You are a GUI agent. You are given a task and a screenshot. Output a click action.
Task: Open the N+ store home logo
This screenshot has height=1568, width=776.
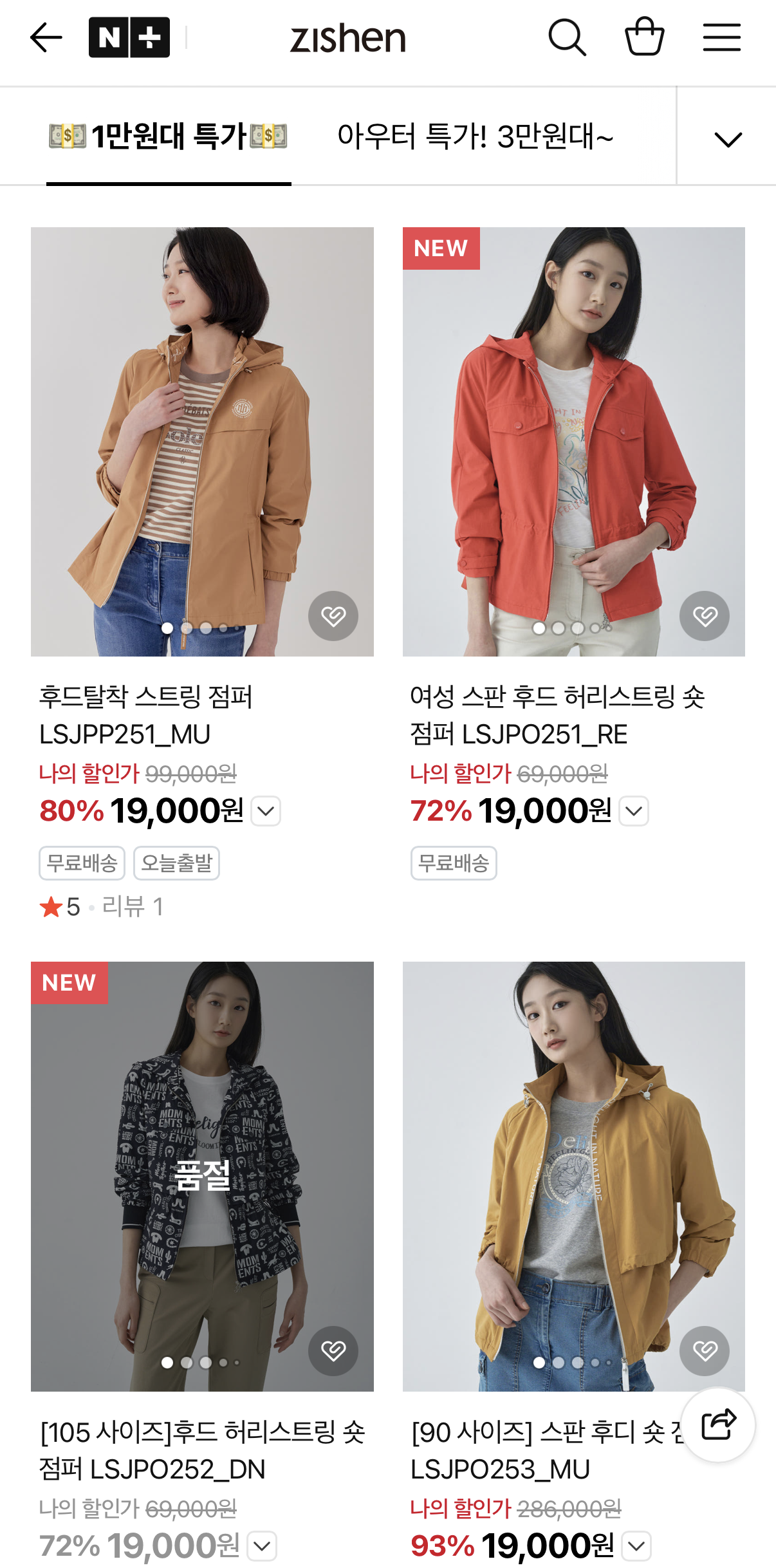(x=129, y=37)
